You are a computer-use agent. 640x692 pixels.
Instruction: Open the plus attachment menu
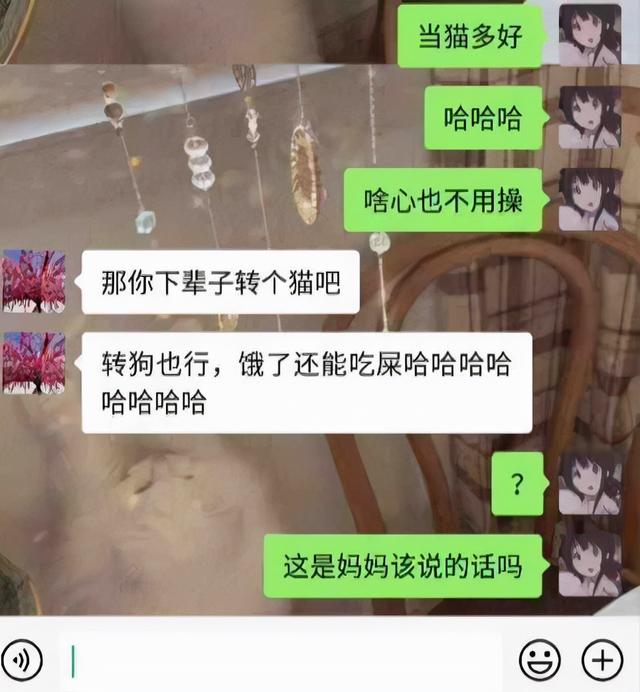(602, 660)
